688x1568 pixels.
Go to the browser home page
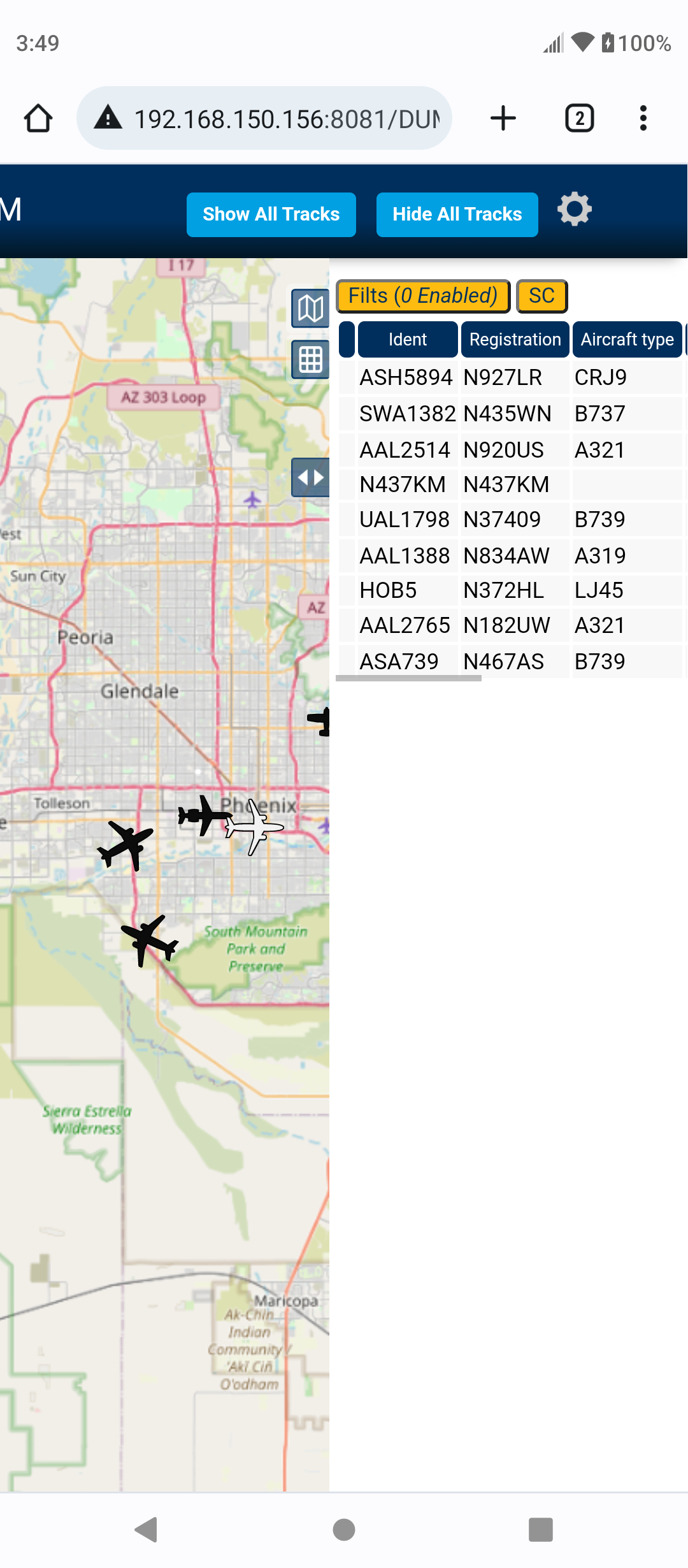(38, 119)
